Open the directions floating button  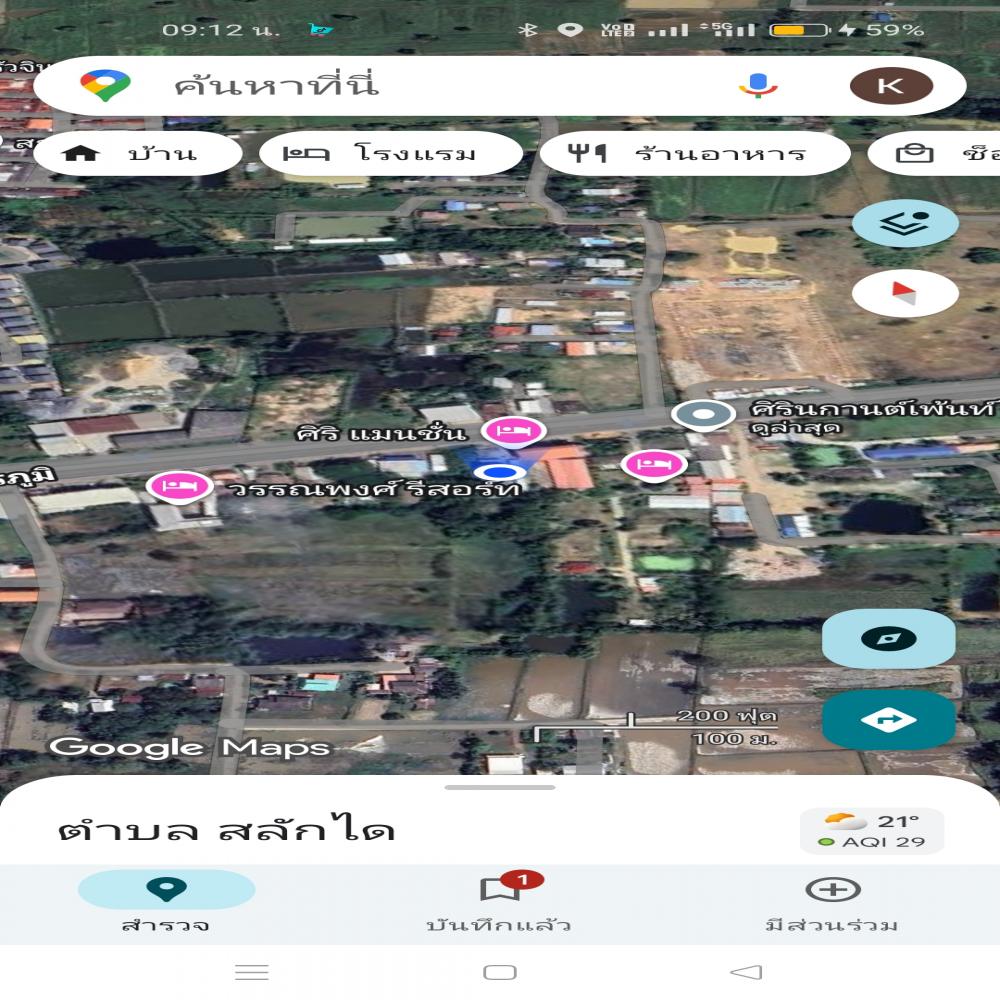888,719
